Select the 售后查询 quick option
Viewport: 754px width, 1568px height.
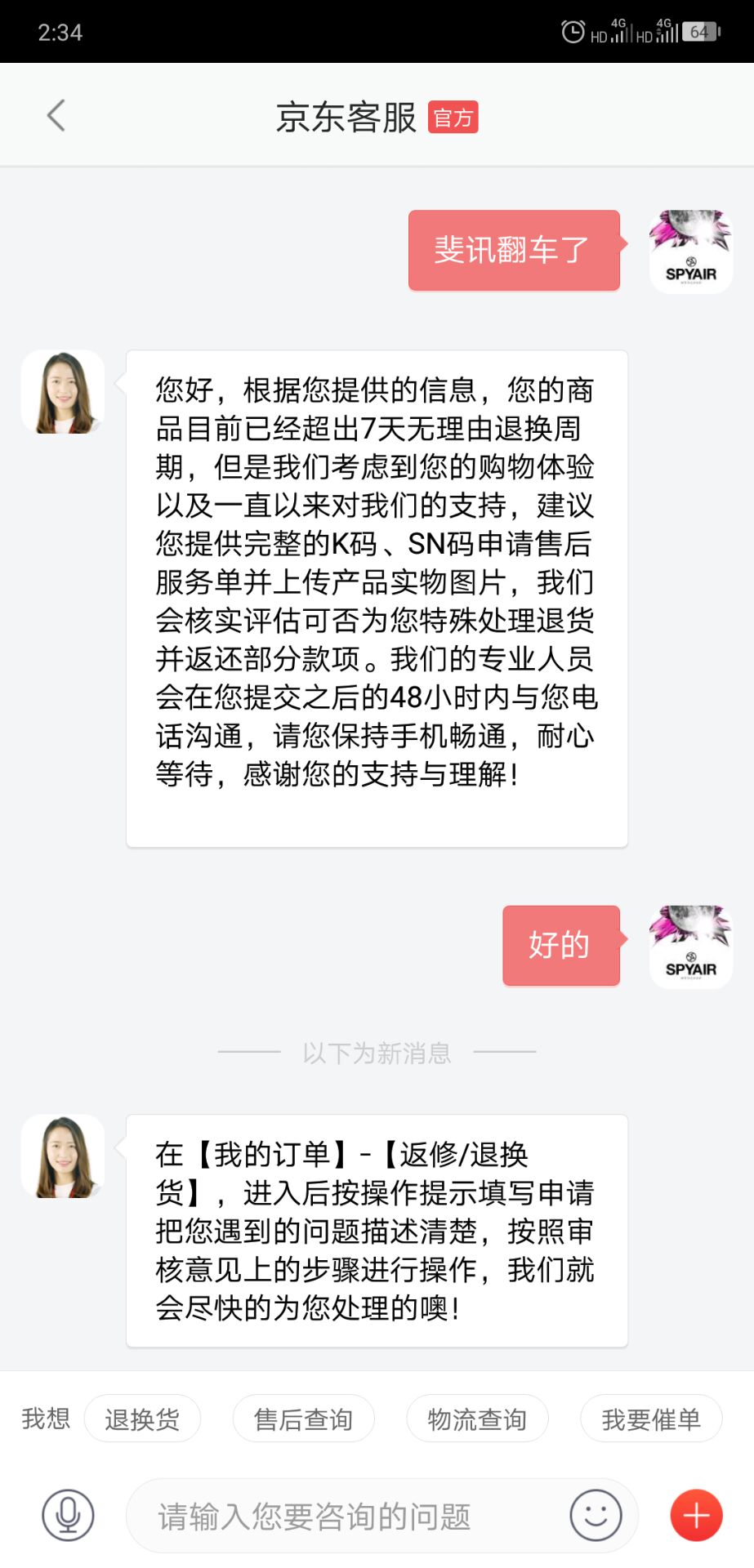[x=303, y=1419]
